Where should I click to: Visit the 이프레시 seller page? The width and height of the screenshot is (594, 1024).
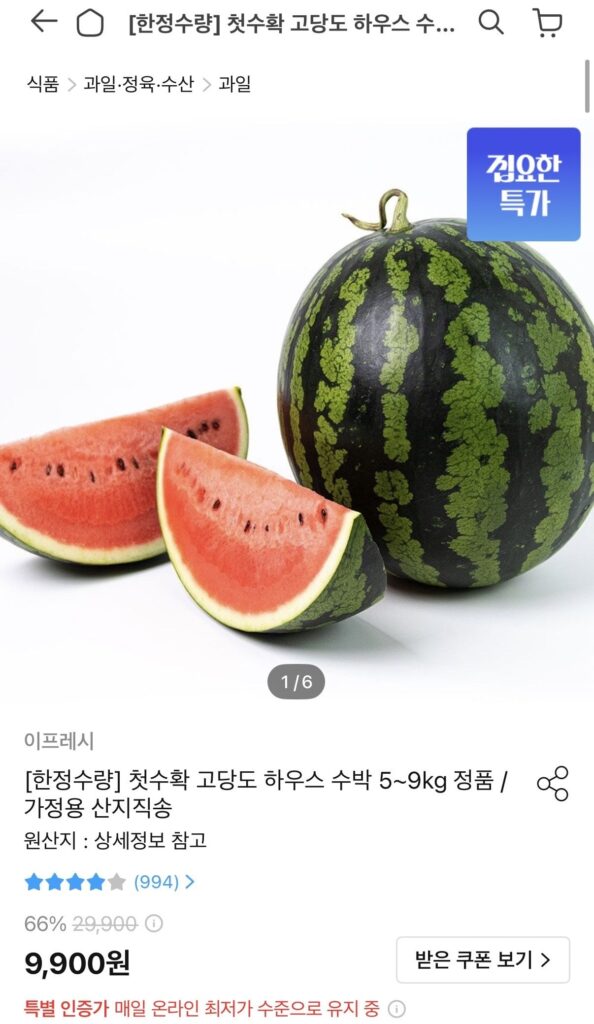coord(59,741)
